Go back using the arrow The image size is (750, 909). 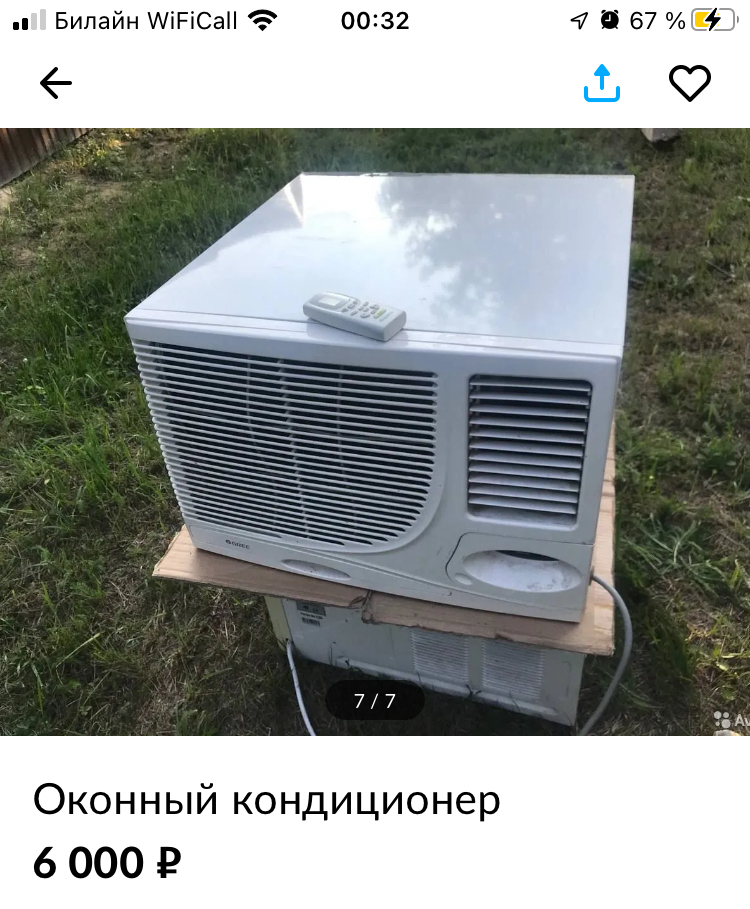56,84
